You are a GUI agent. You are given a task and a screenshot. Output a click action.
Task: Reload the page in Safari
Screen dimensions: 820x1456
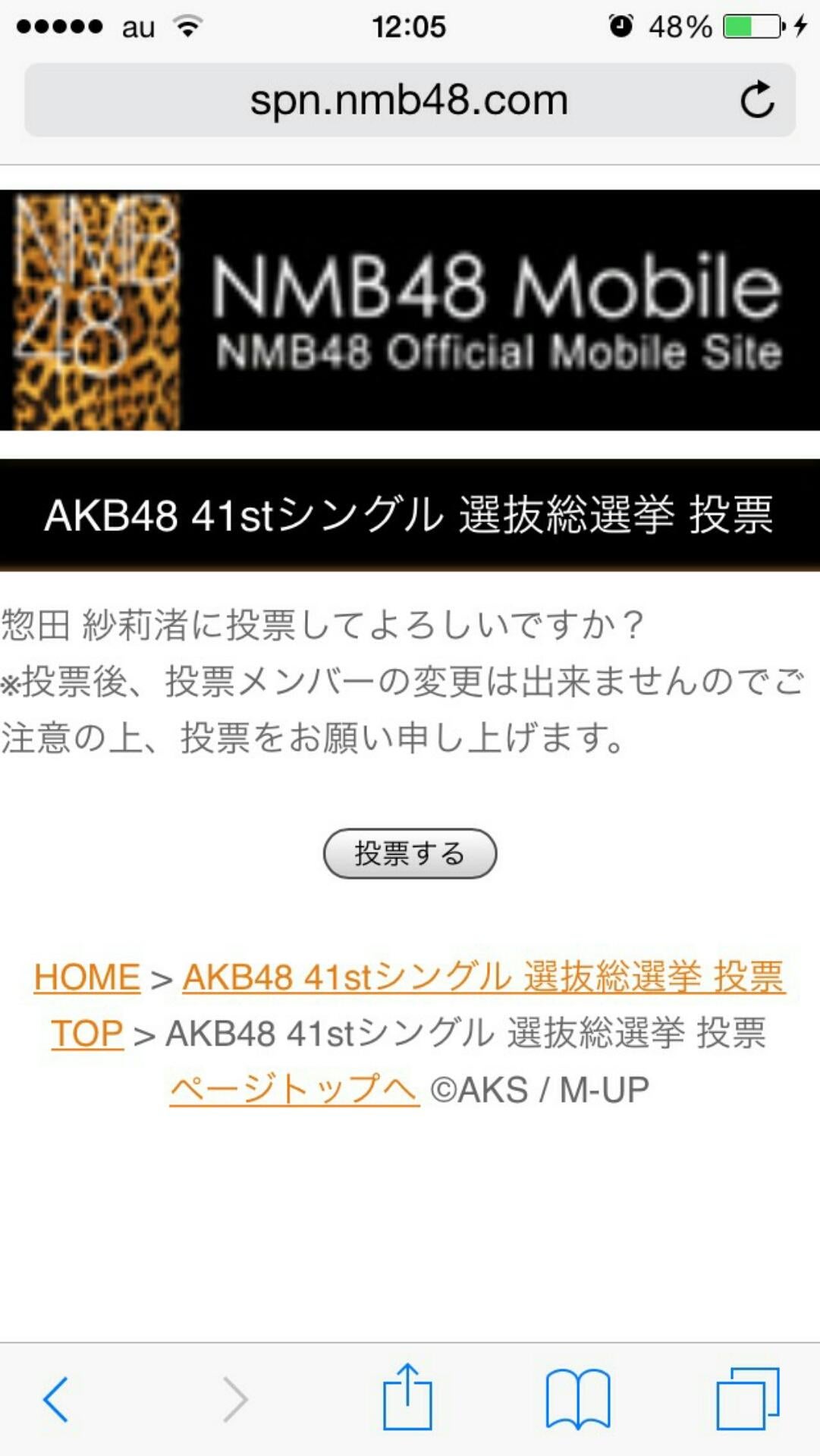(756, 100)
